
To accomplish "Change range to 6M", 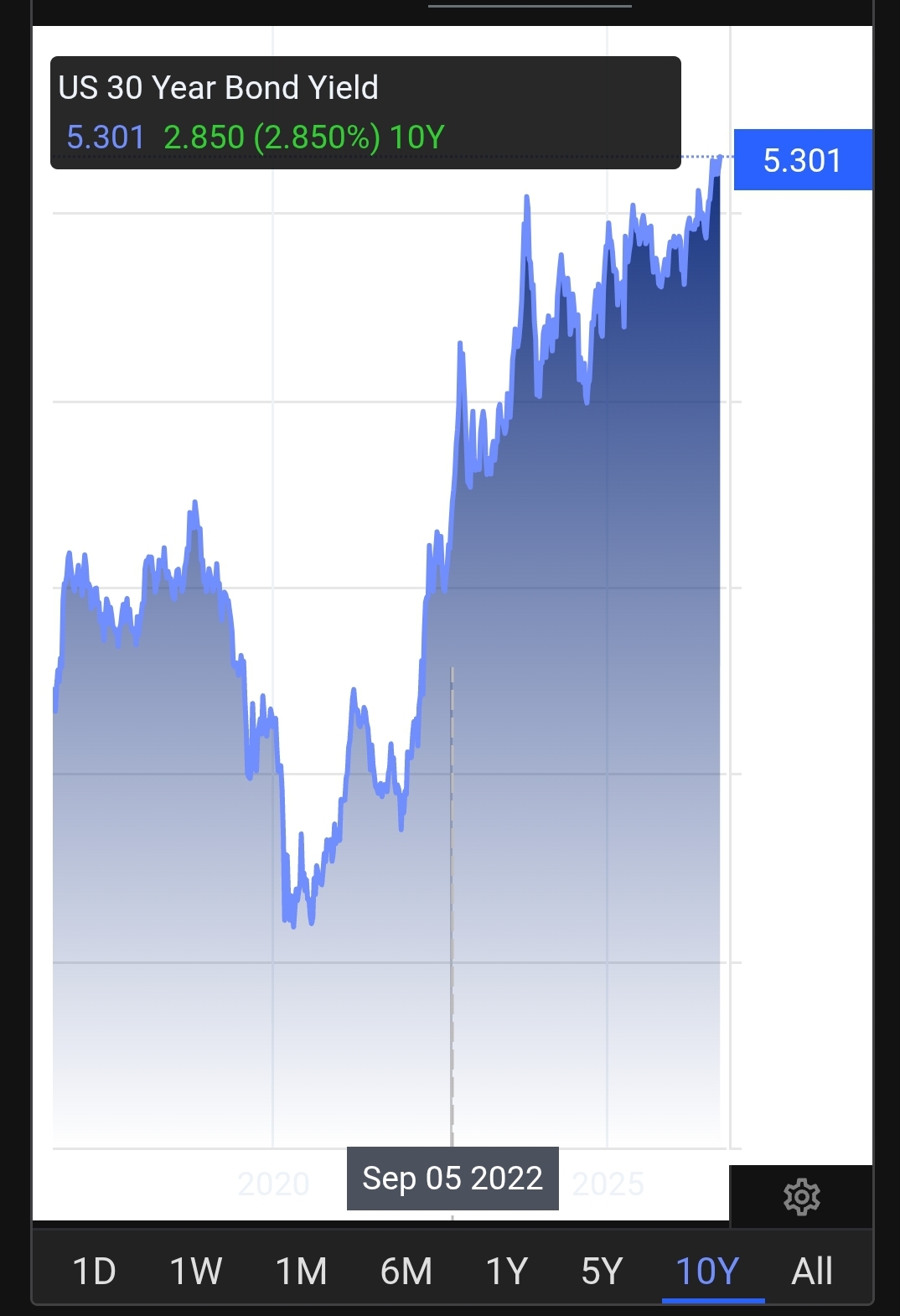I will pos(406,1271).
